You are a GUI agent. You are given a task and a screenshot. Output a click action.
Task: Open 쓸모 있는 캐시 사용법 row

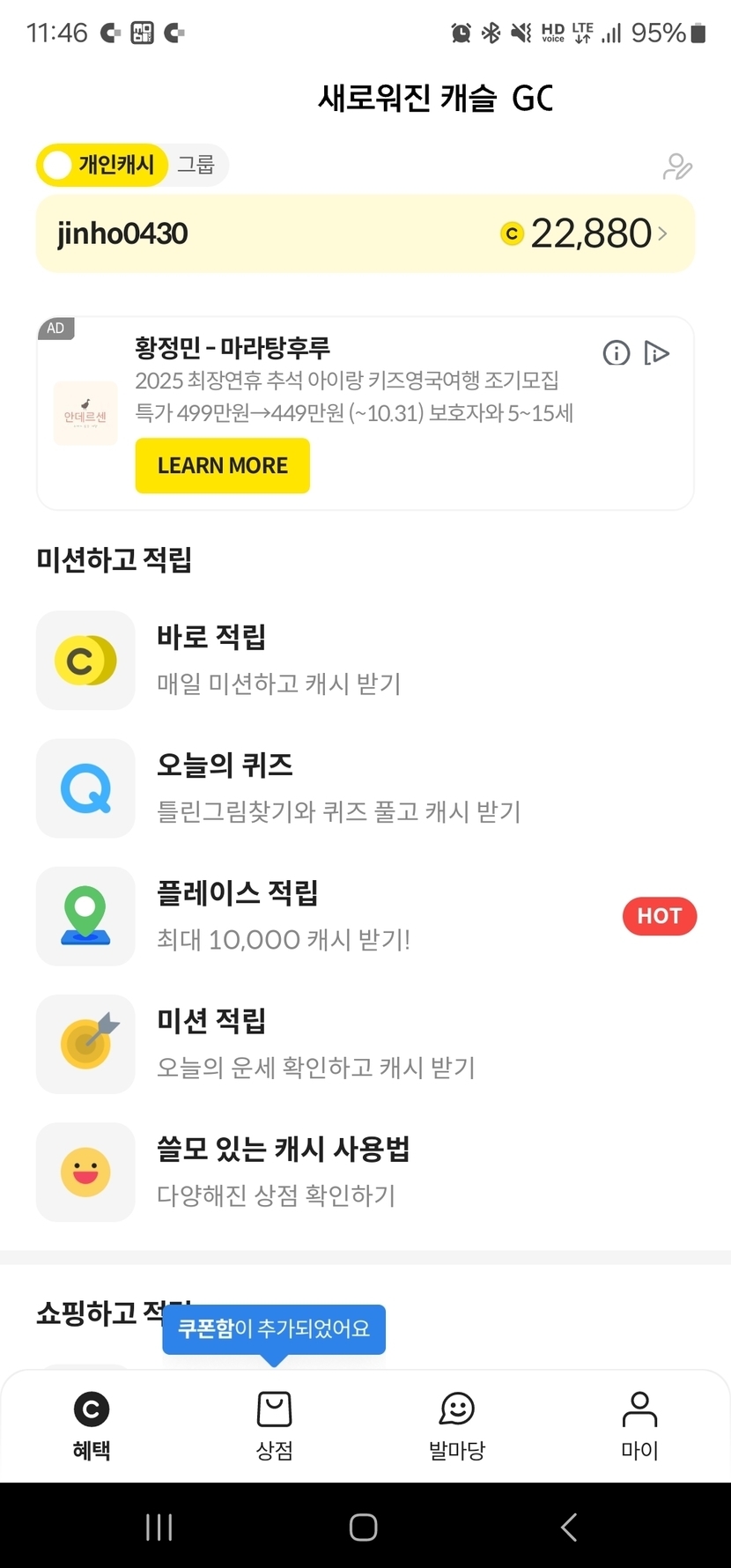(x=365, y=1172)
